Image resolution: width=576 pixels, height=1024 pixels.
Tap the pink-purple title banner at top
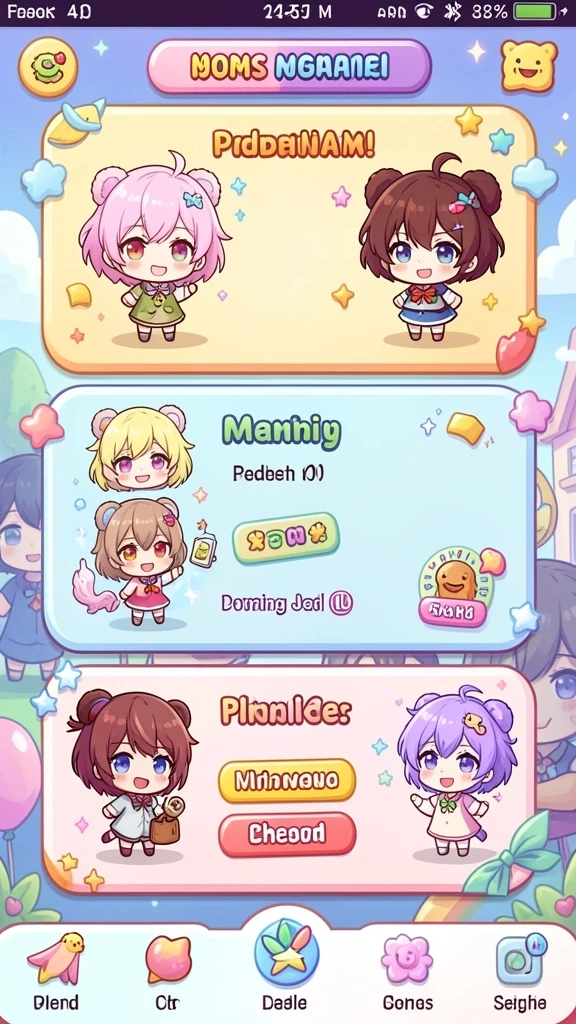289,67
